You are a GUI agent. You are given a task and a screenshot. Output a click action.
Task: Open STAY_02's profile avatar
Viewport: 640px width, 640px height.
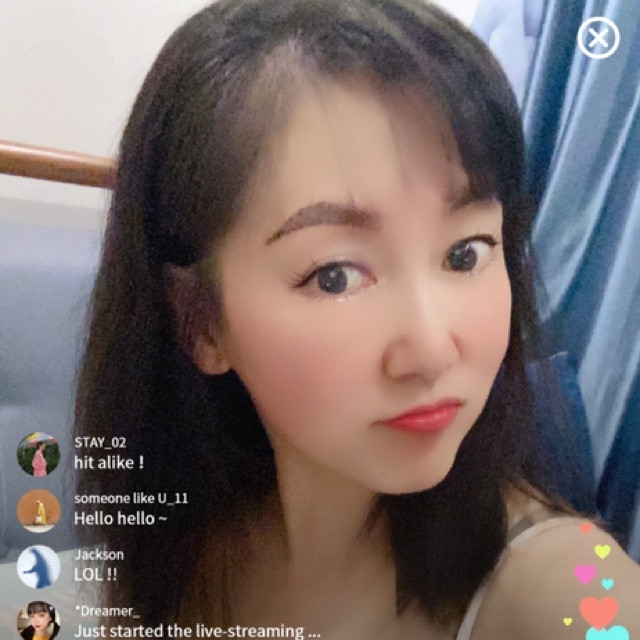click(x=39, y=454)
